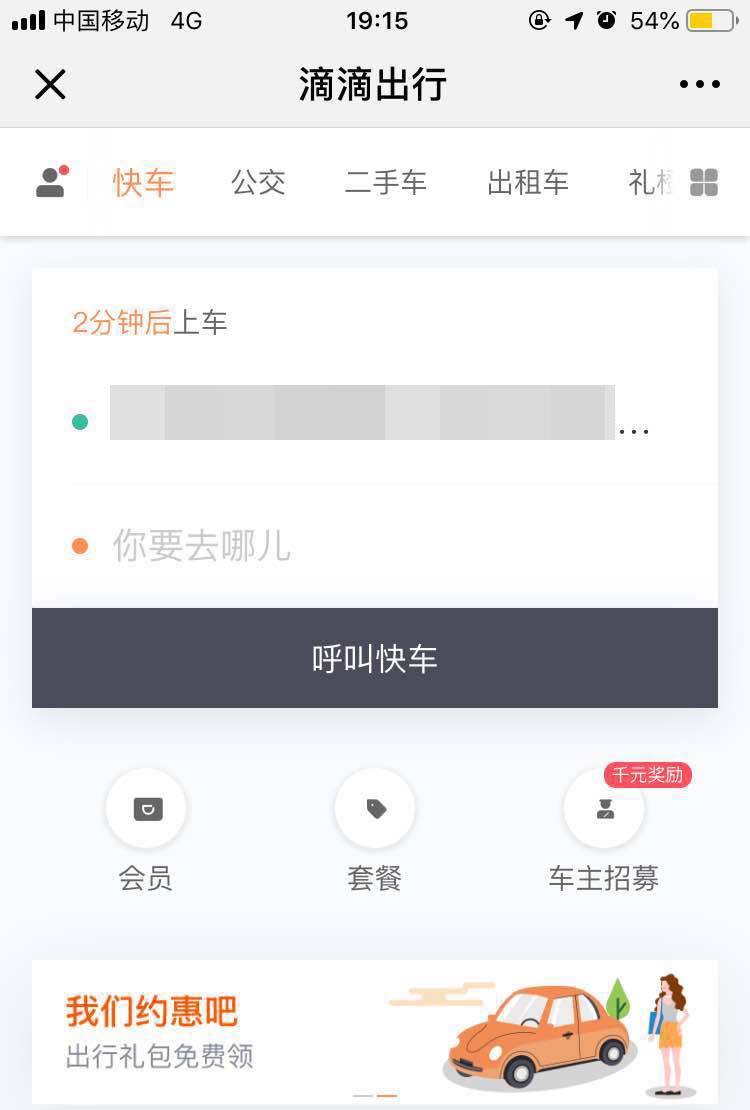Open the user profile icon

pos(51,182)
